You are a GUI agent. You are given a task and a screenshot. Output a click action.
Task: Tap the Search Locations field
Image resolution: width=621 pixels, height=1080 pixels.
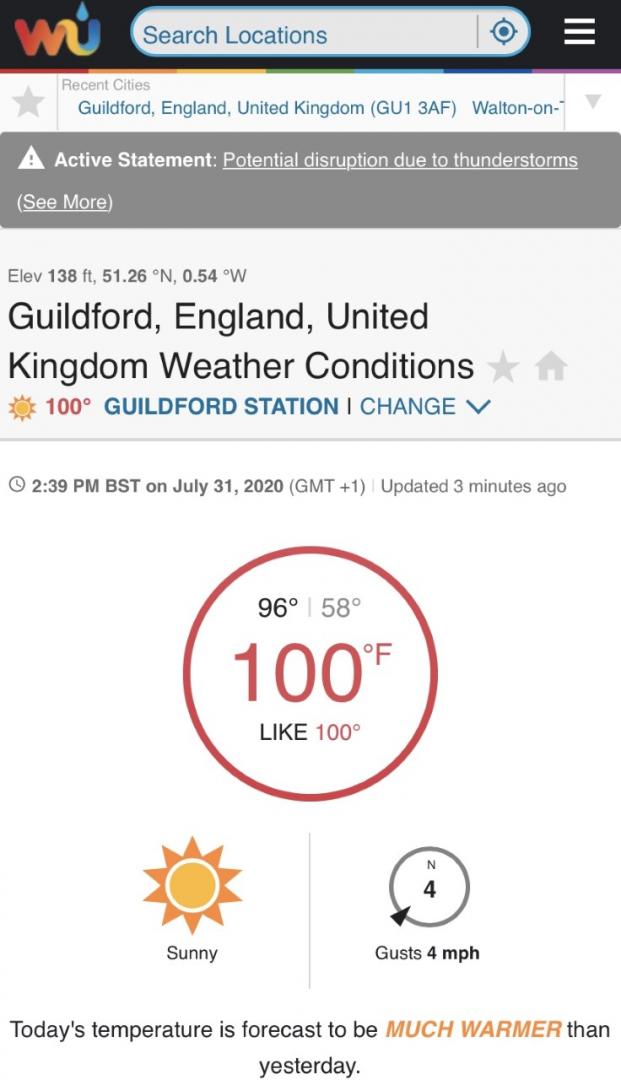pyautogui.click(x=305, y=35)
